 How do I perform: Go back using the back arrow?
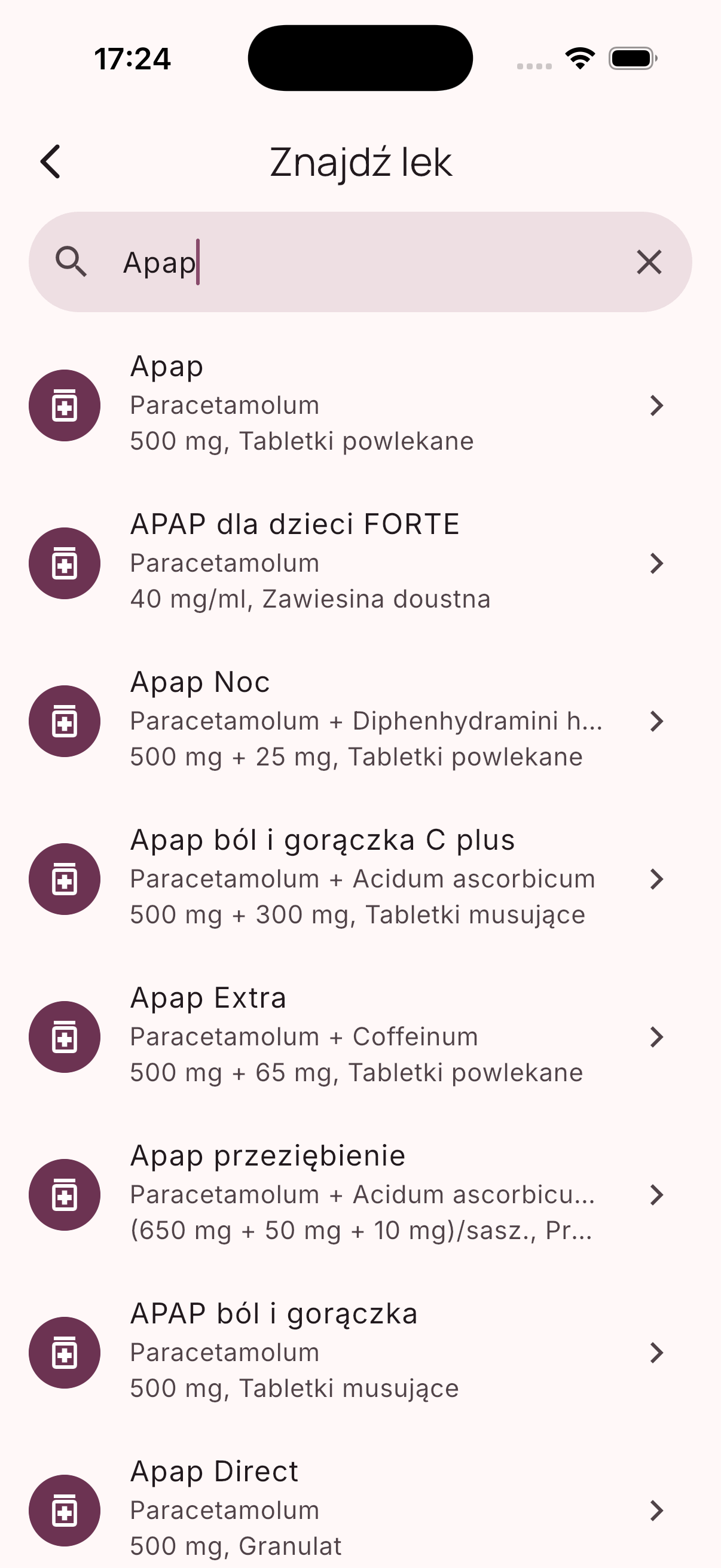pos(50,161)
